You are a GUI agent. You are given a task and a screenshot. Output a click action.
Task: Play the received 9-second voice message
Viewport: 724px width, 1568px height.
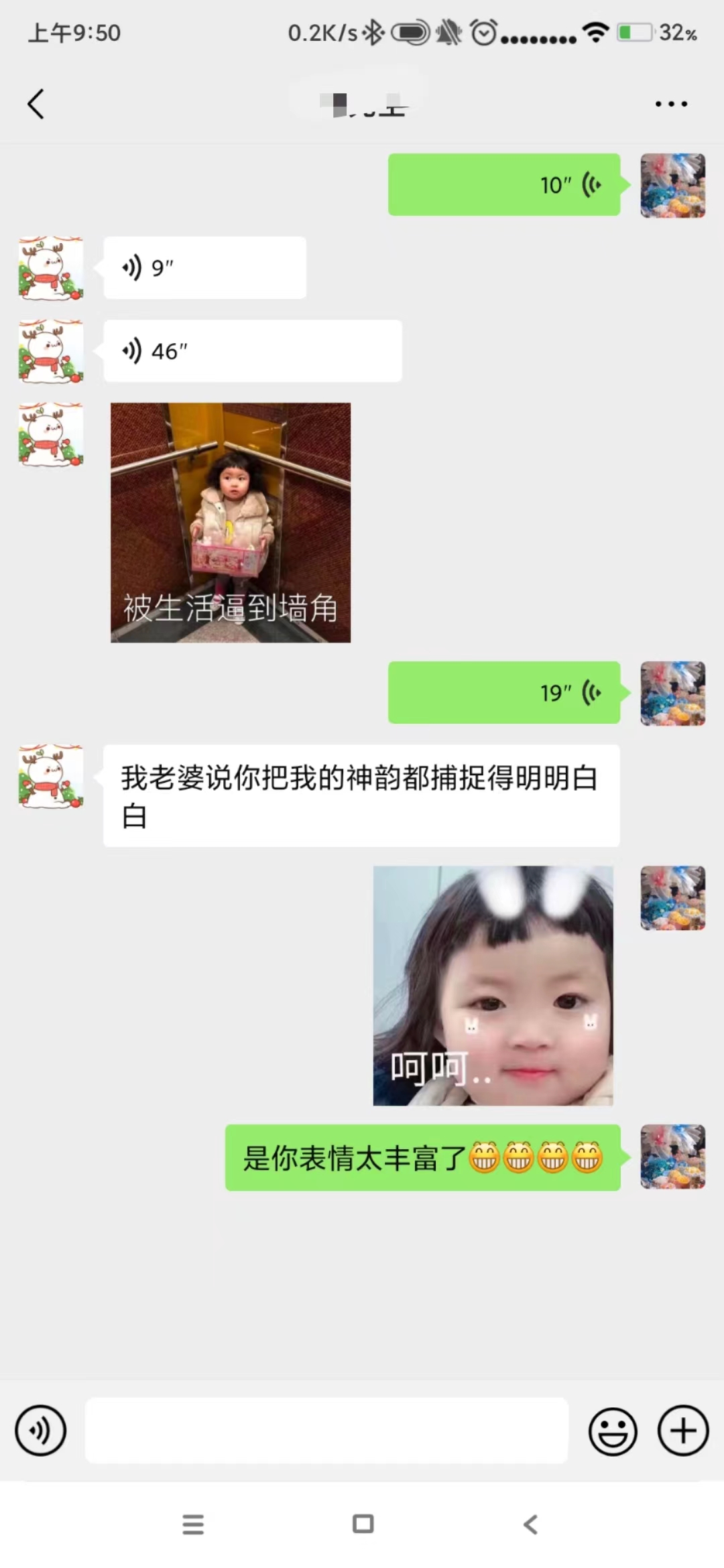[x=204, y=267]
